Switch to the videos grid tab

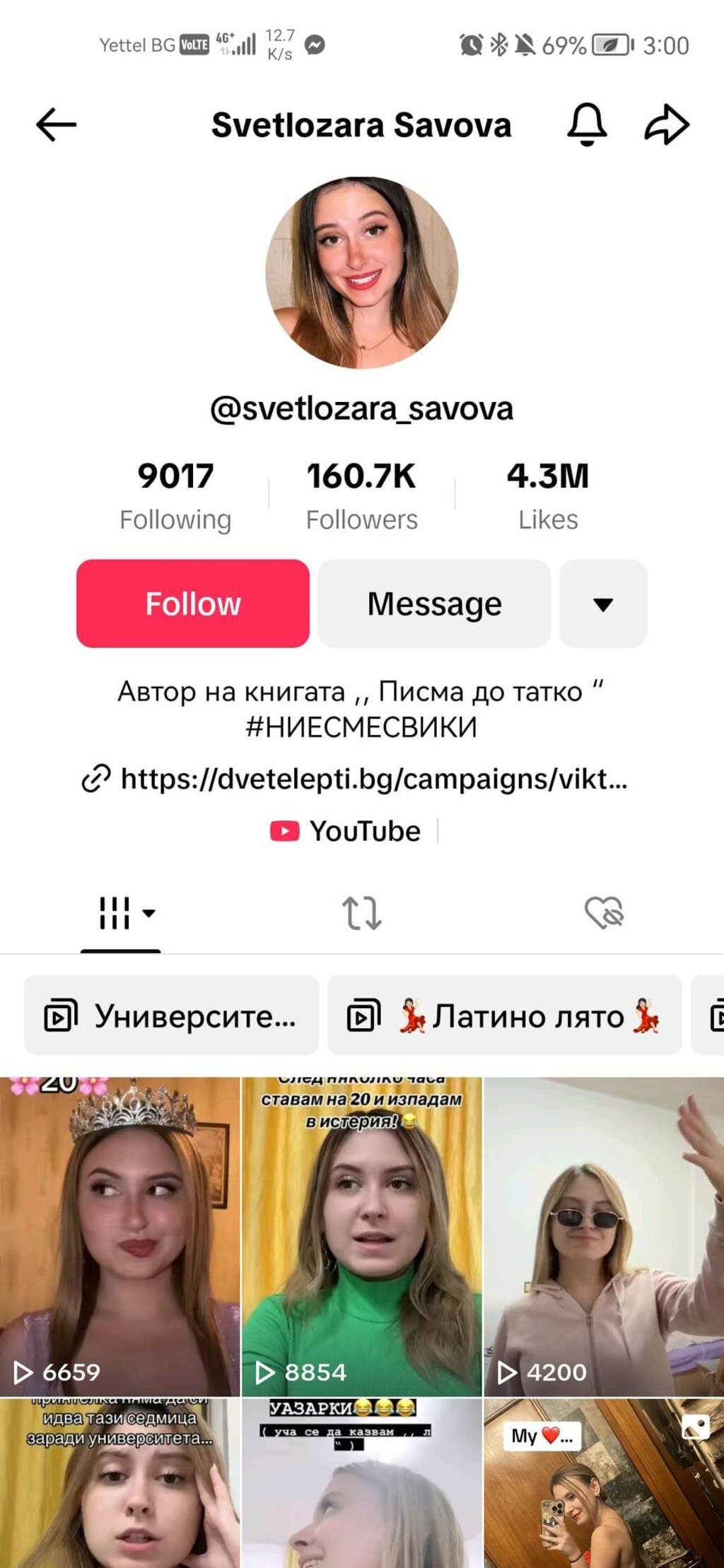121,913
